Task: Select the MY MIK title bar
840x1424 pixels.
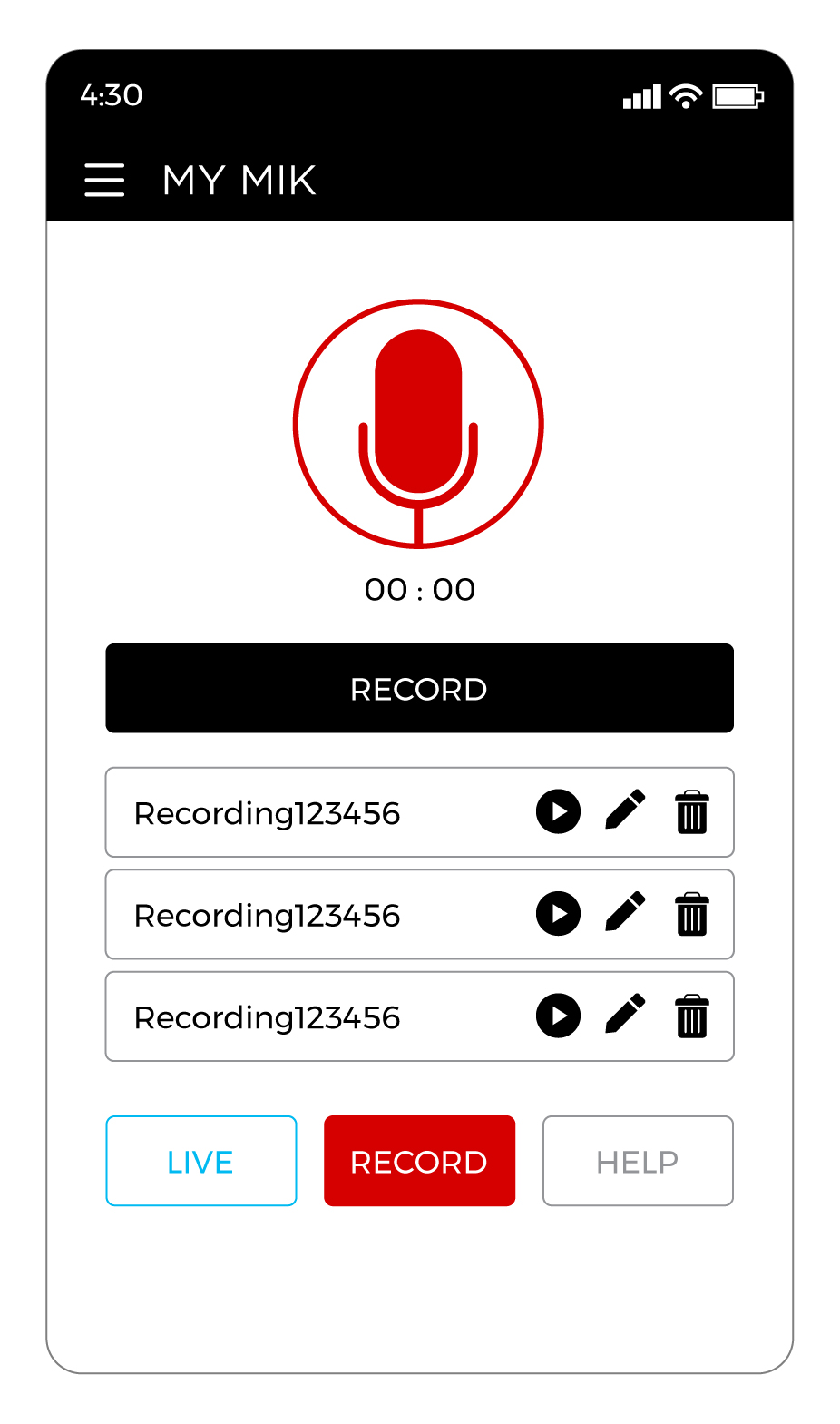Action: coord(239,180)
